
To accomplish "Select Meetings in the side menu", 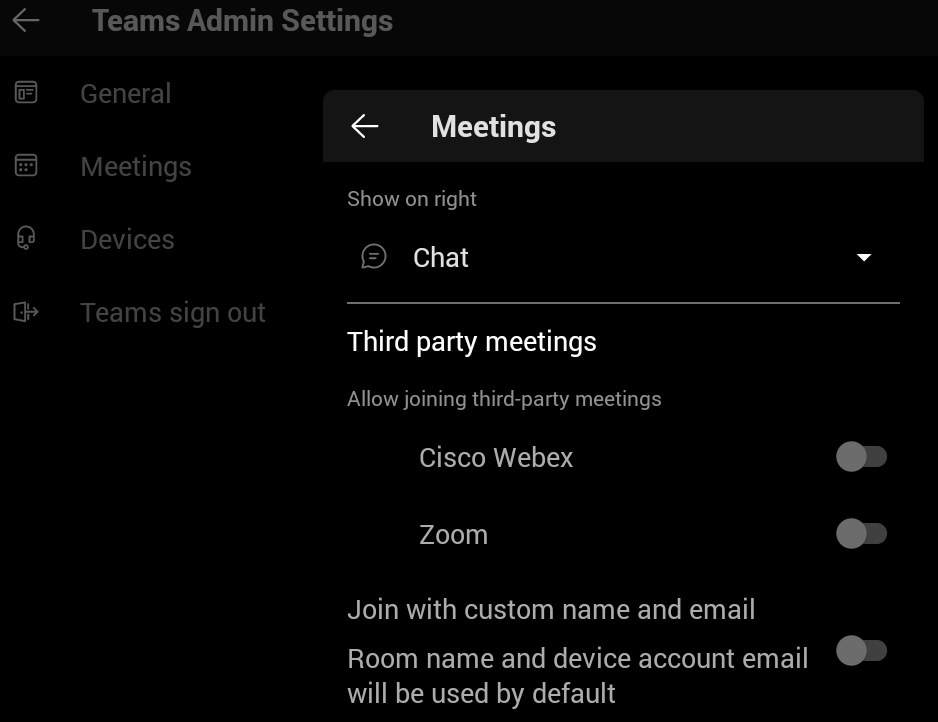I will click(135, 167).
